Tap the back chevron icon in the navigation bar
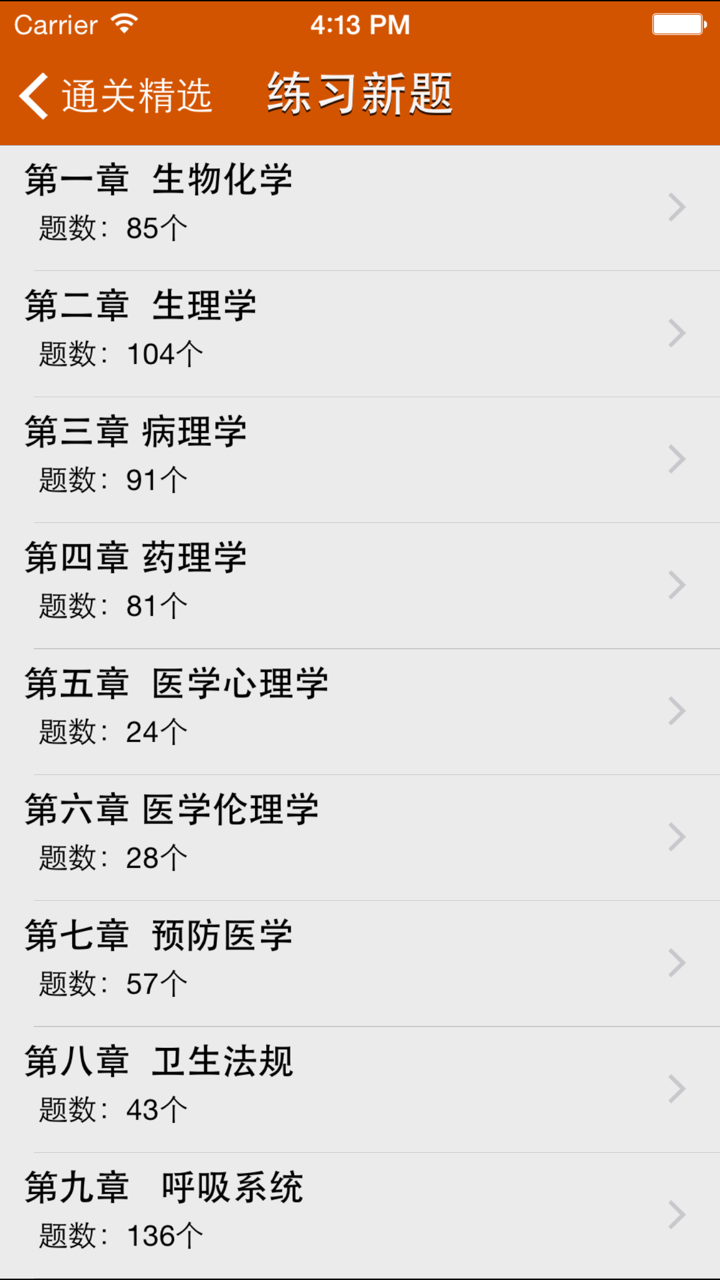Viewport: 720px width, 1280px height. 31,97
